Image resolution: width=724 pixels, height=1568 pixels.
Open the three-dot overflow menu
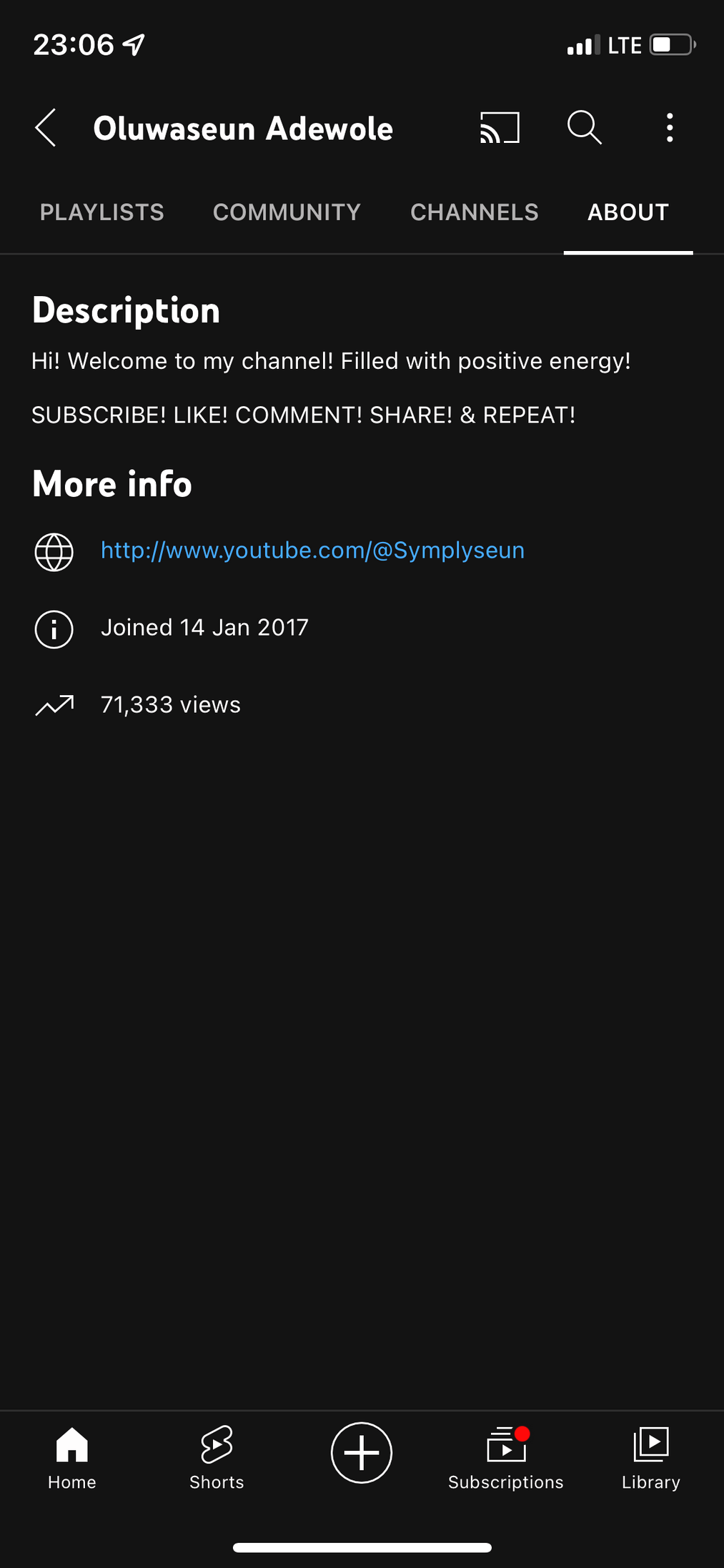(x=669, y=128)
